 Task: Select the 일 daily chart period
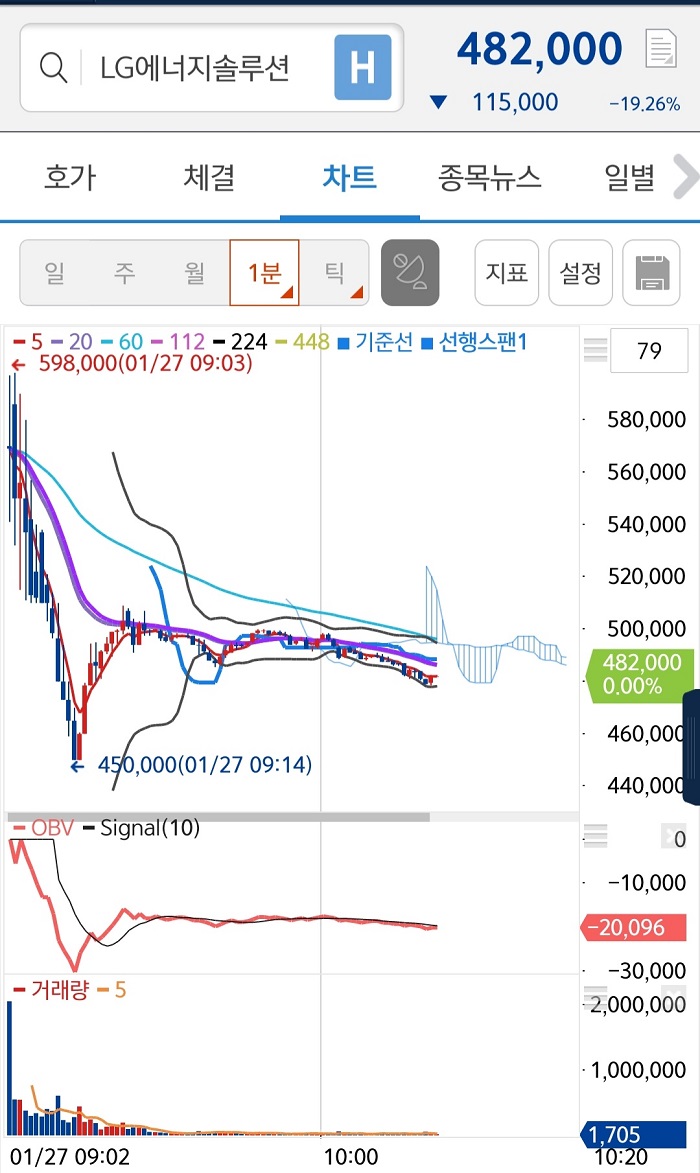(55, 272)
